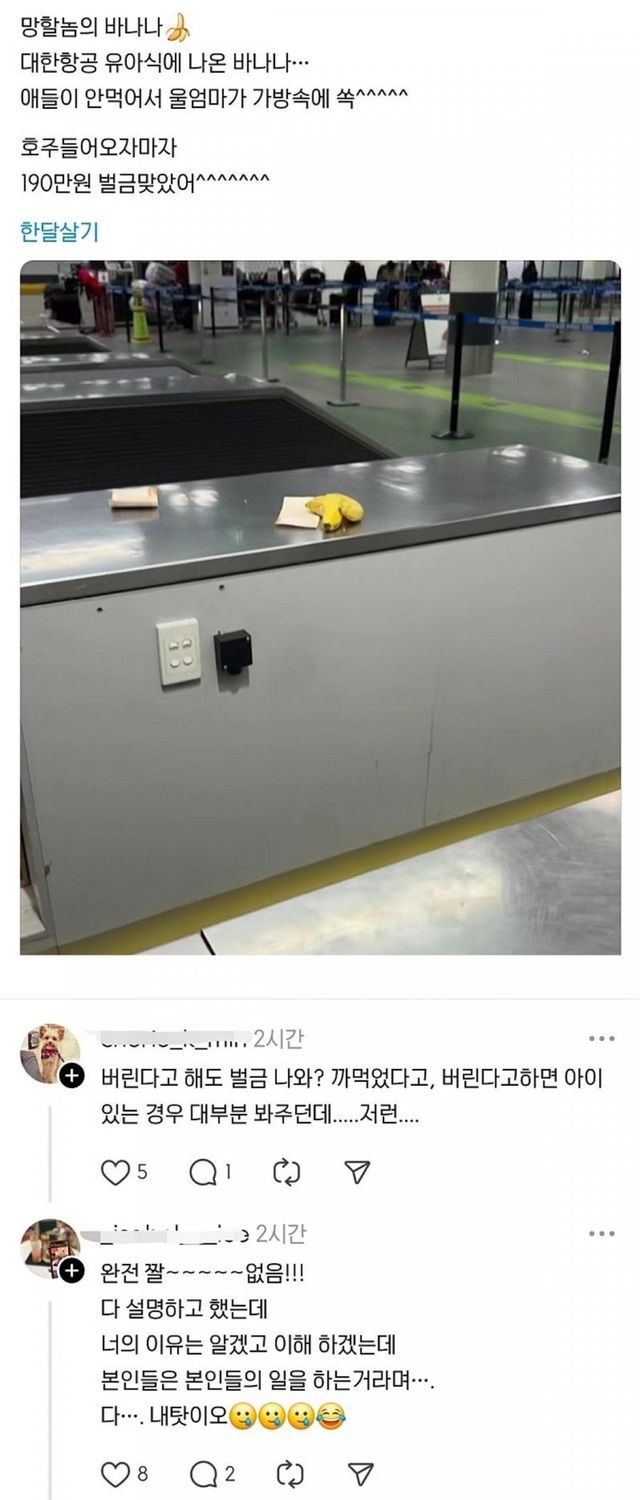The height and width of the screenshot is (1500, 640).
Task: Like the comment starting with 완전 짤
Action: 117,1473
